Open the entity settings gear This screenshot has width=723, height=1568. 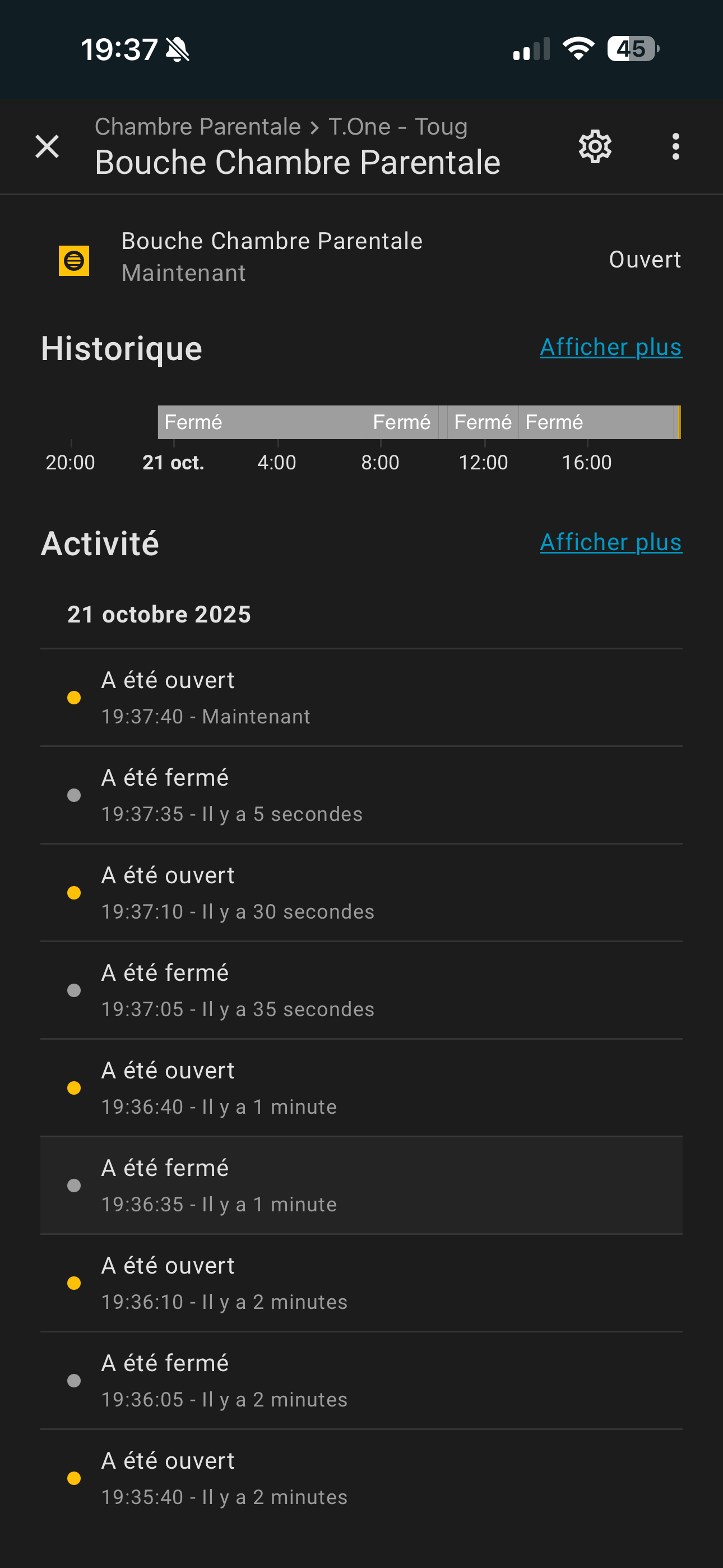(x=595, y=147)
